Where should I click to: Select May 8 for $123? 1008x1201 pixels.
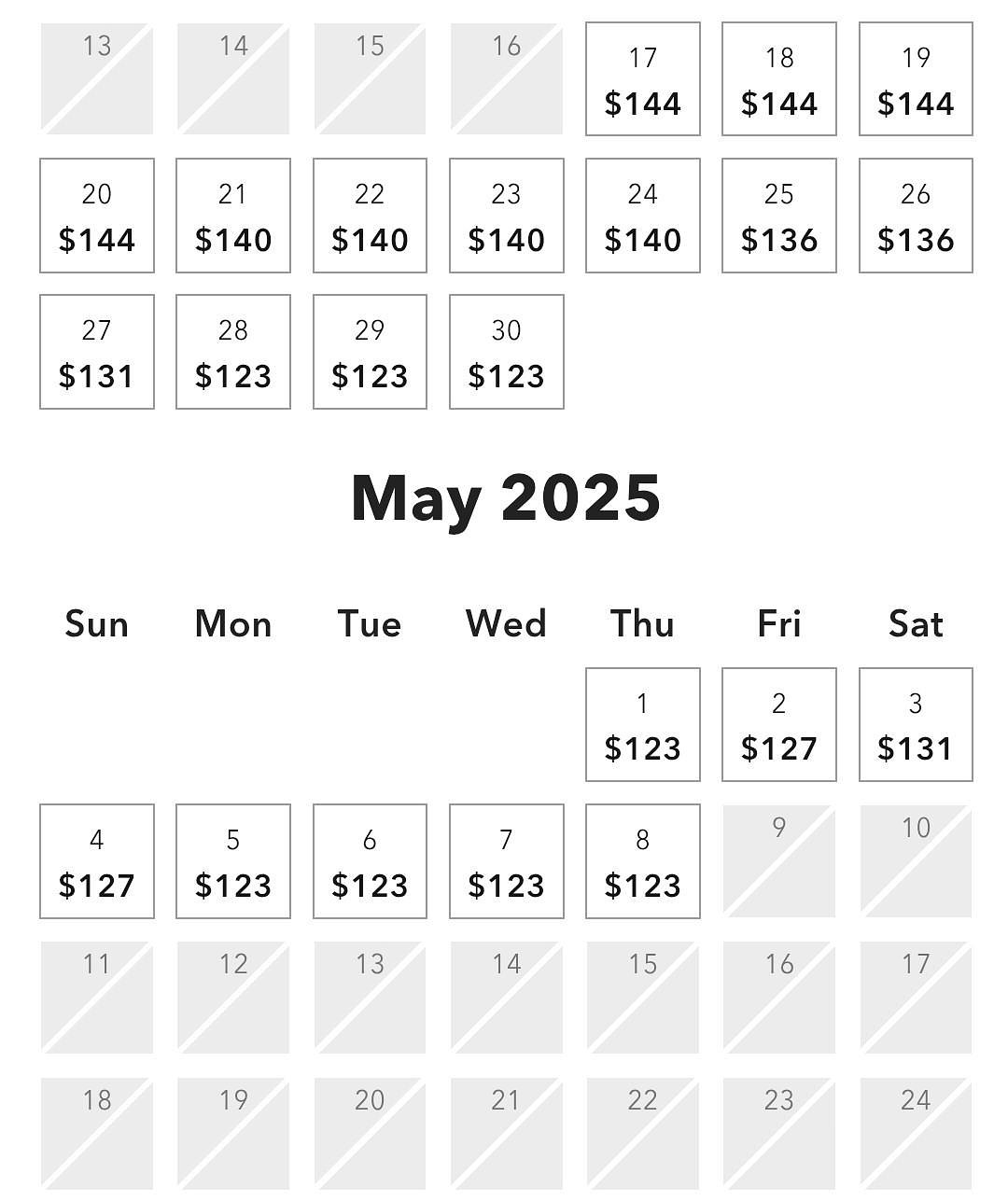tap(643, 861)
